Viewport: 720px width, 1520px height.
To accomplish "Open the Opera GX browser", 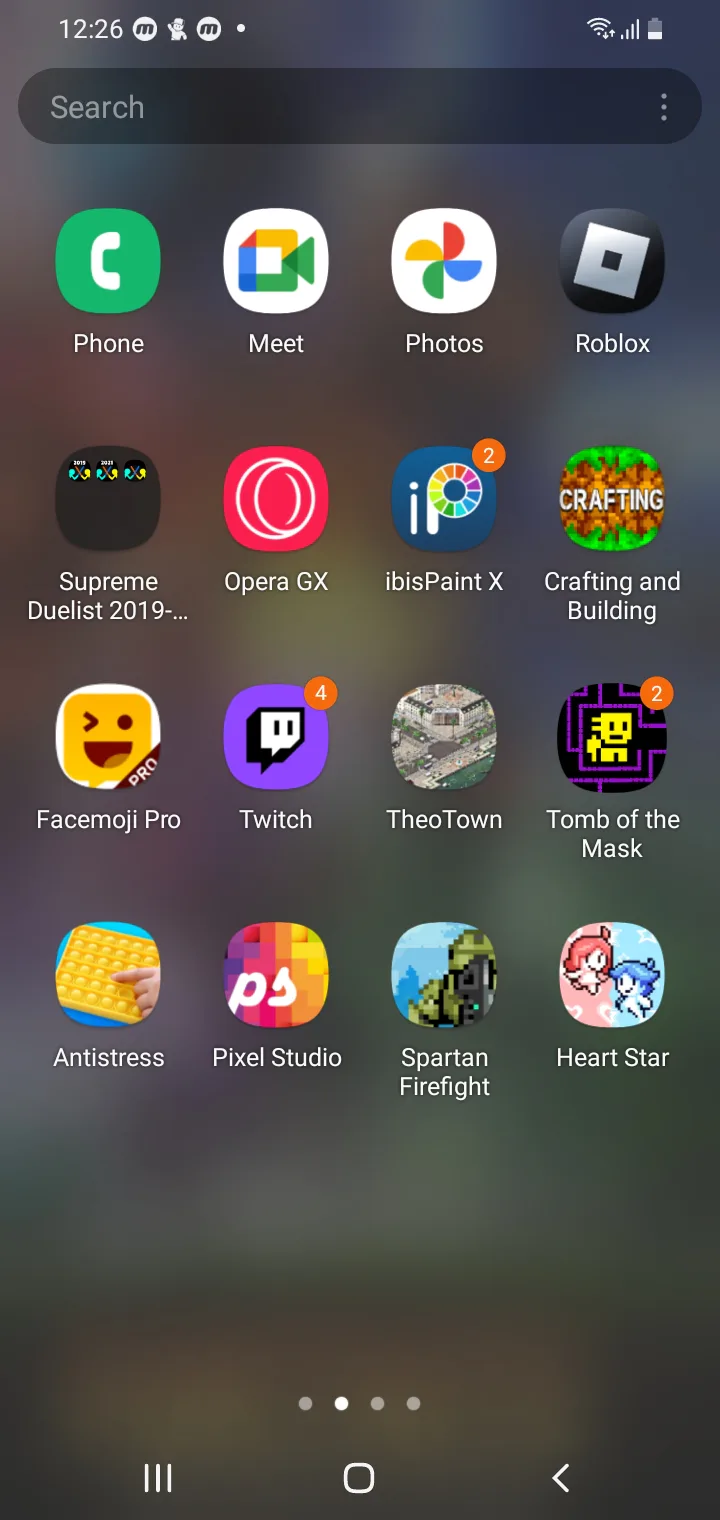I will click(x=276, y=500).
